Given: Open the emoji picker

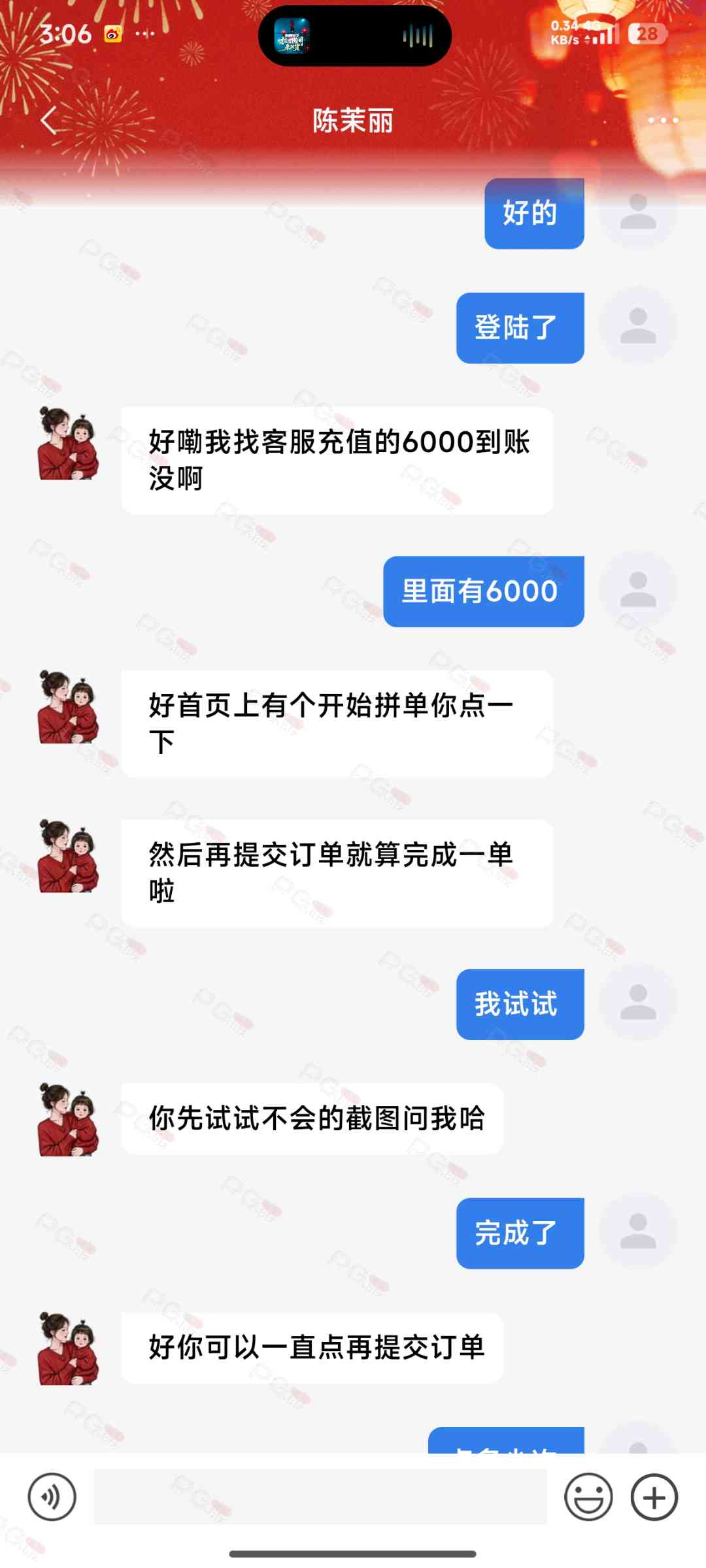Looking at the screenshot, I should point(588,1496).
